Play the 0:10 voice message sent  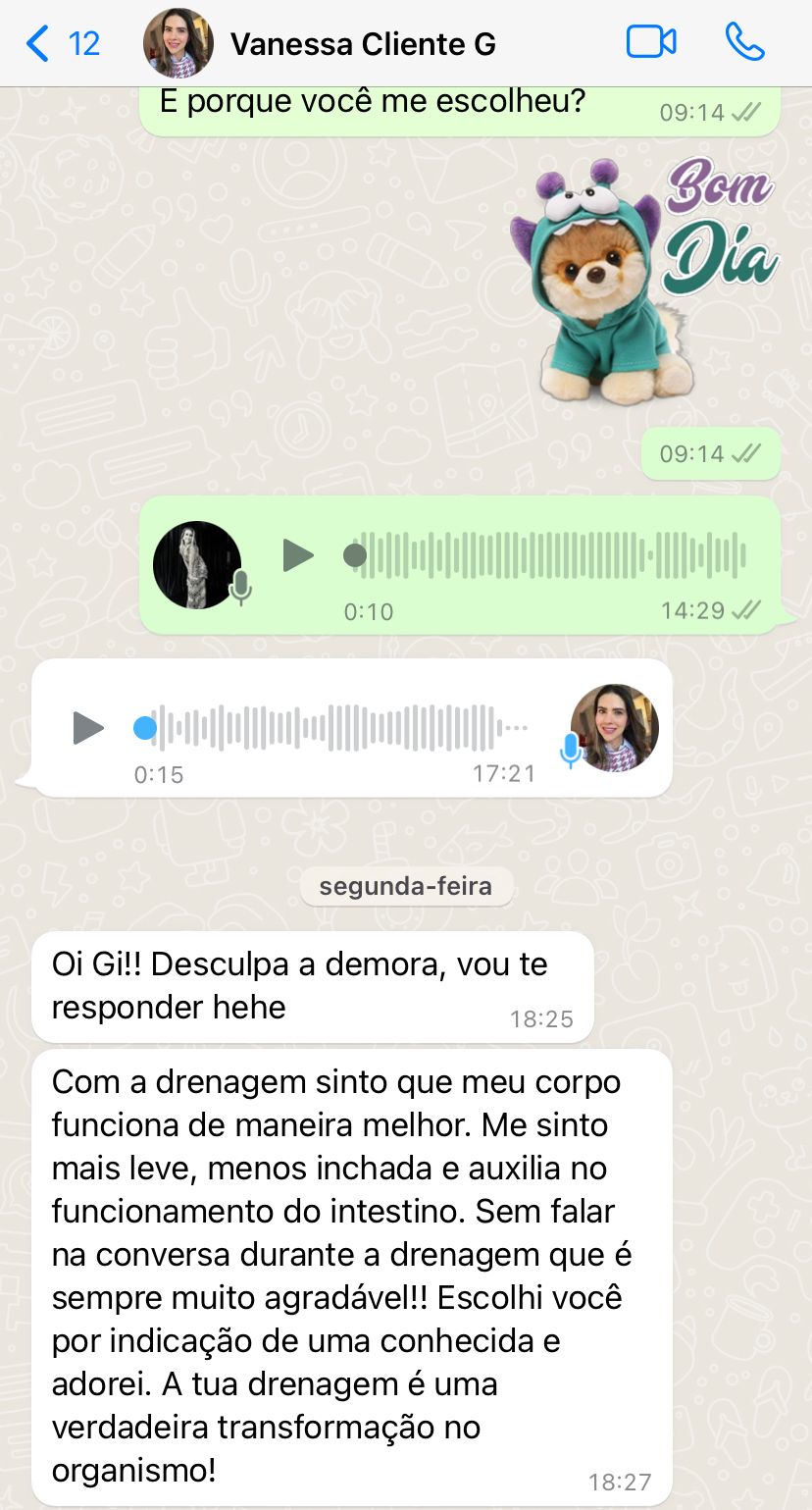tap(298, 555)
